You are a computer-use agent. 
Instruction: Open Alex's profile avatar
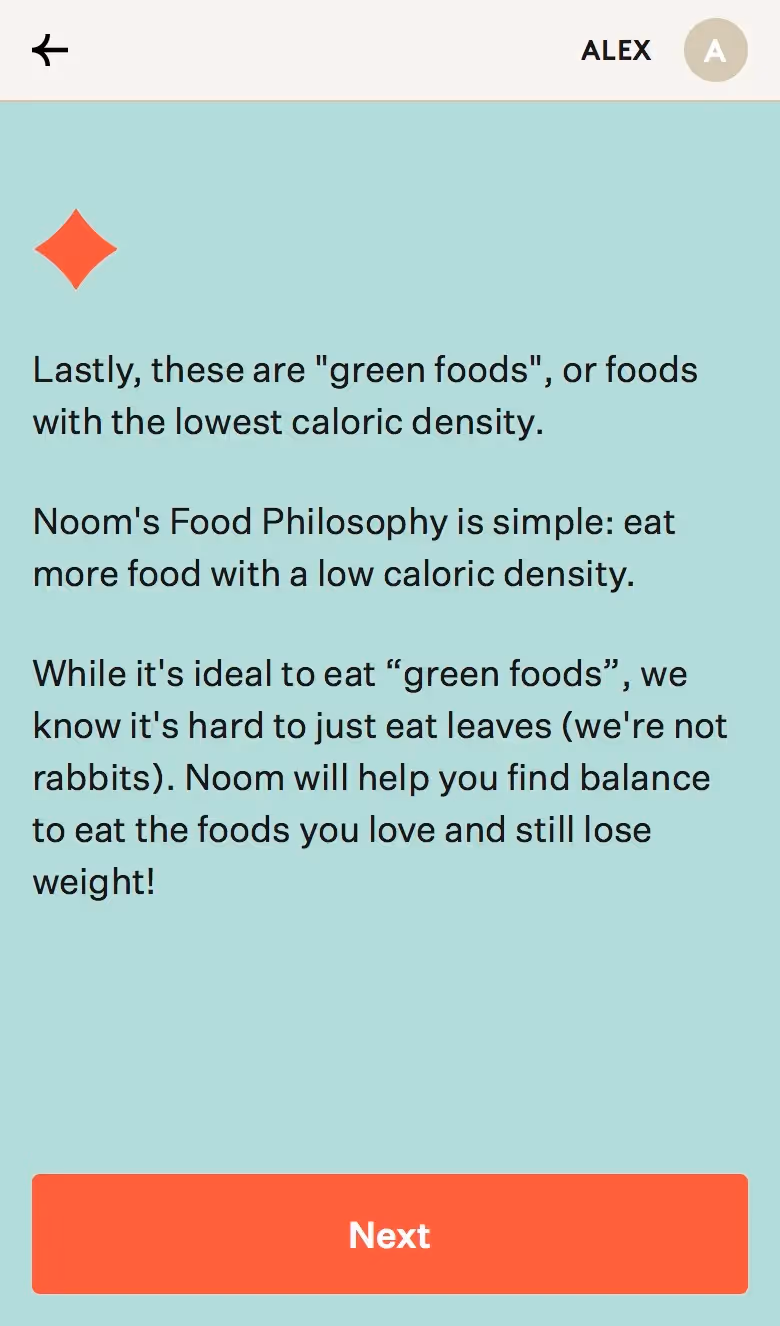pos(715,50)
